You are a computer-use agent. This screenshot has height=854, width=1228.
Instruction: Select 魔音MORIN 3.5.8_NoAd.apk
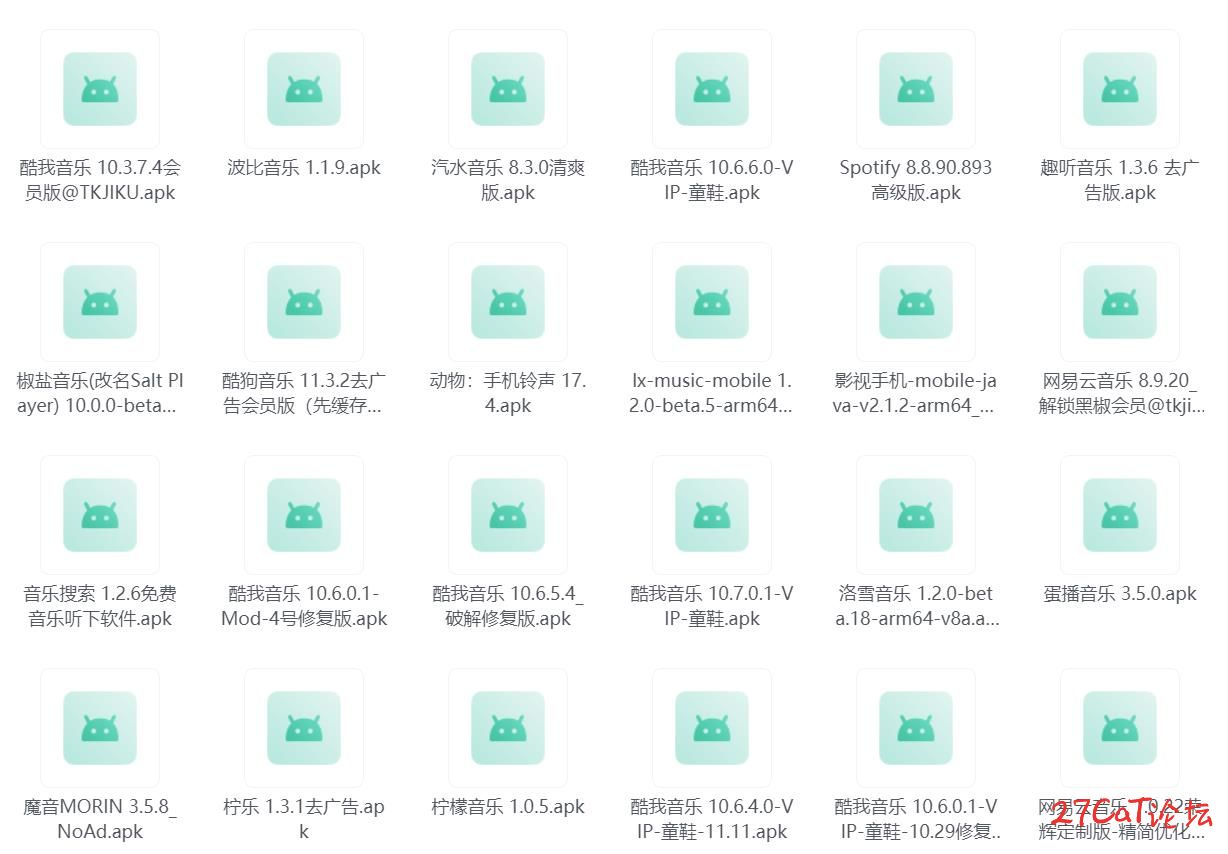(100, 728)
